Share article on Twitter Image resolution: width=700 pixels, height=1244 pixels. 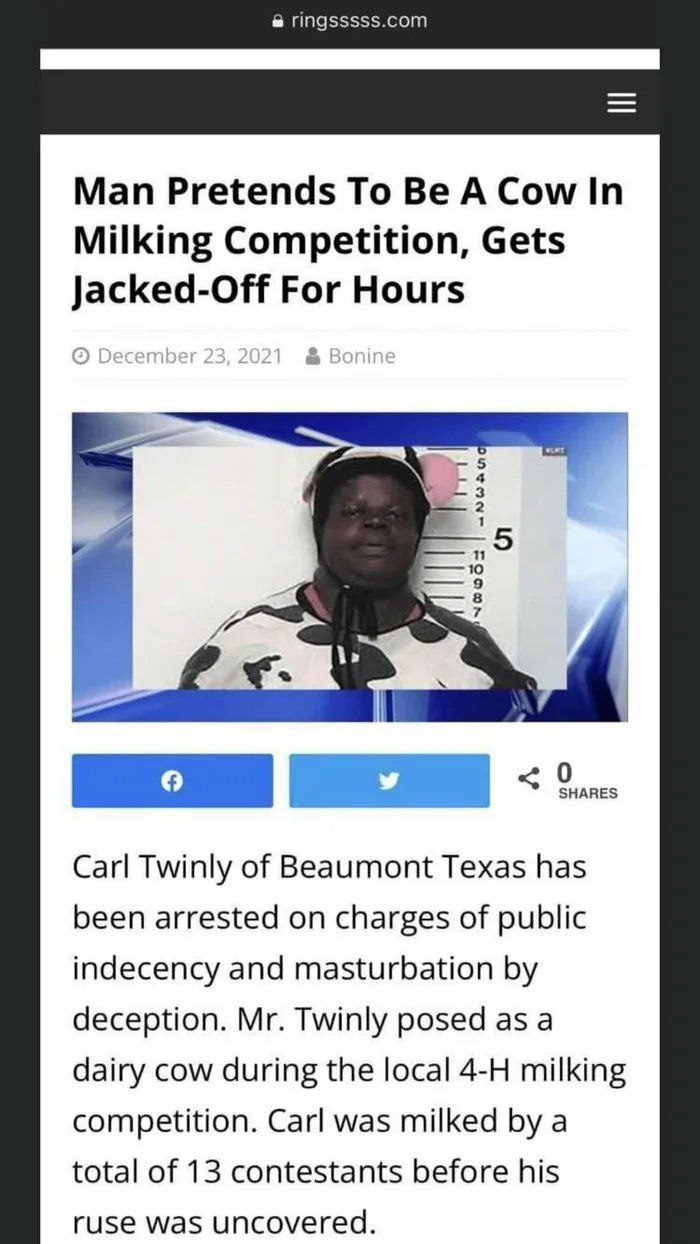click(389, 781)
